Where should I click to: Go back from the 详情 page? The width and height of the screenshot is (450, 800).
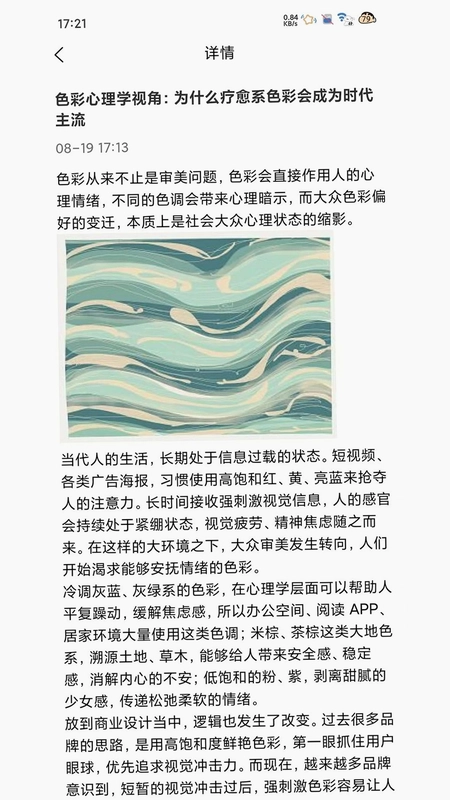60,55
